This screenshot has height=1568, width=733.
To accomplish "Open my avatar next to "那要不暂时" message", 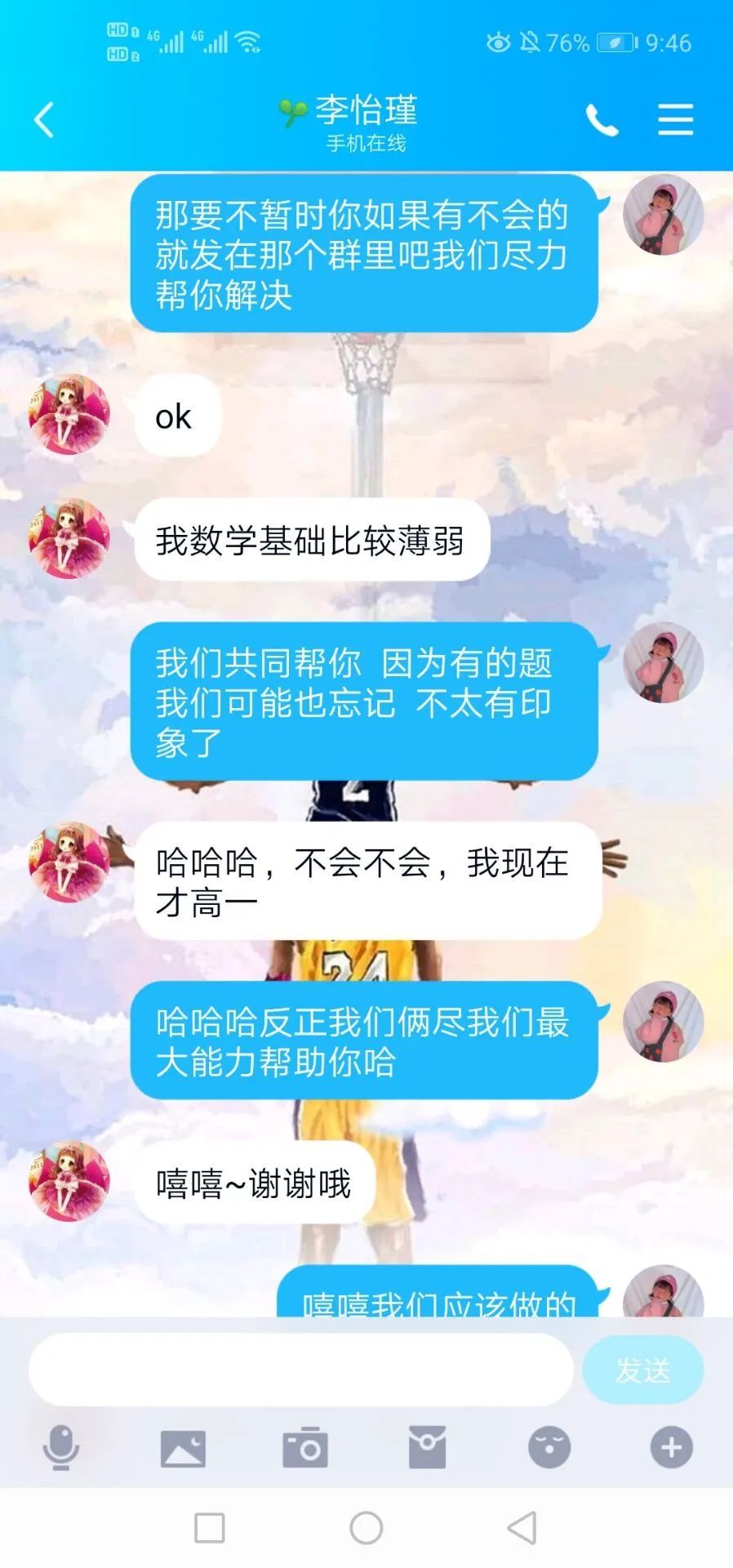I will [x=663, y=215].
